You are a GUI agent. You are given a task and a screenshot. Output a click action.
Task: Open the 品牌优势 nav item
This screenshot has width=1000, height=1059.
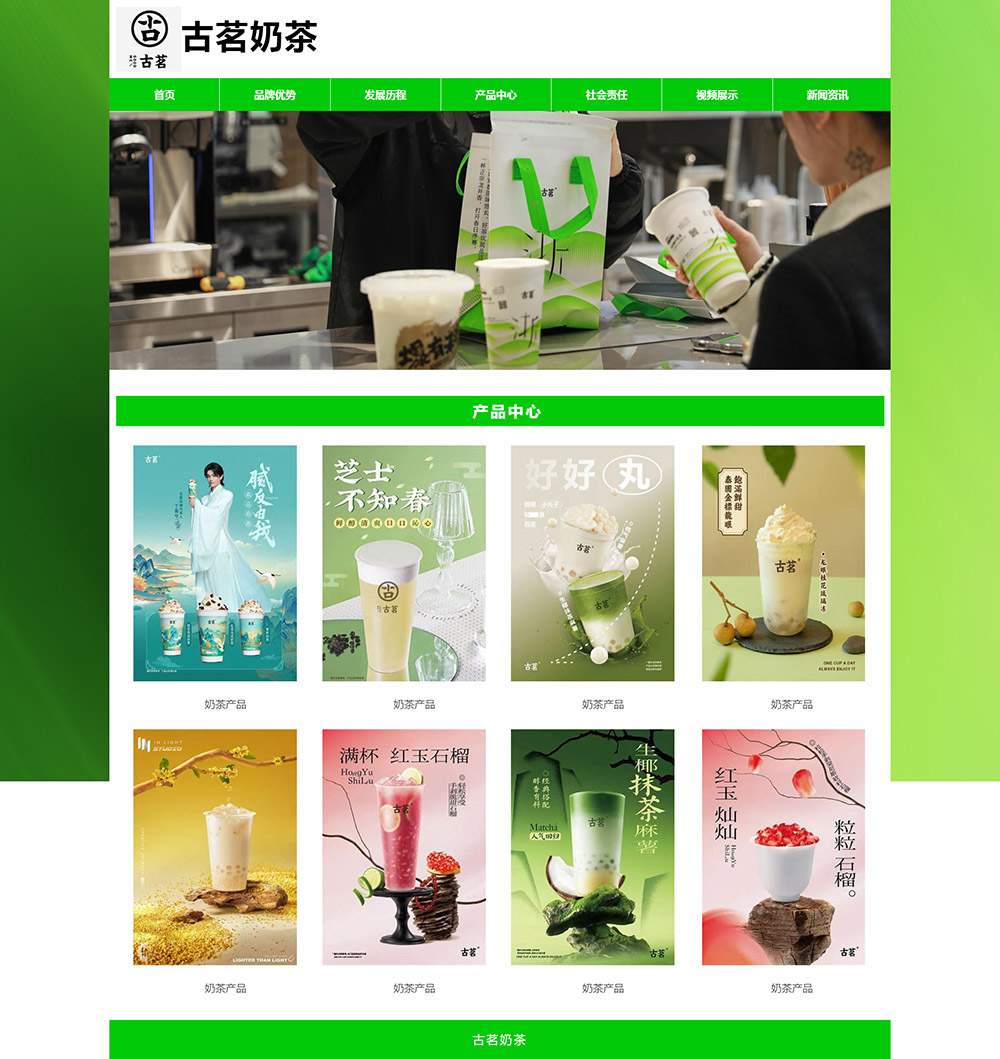[275, 95]
